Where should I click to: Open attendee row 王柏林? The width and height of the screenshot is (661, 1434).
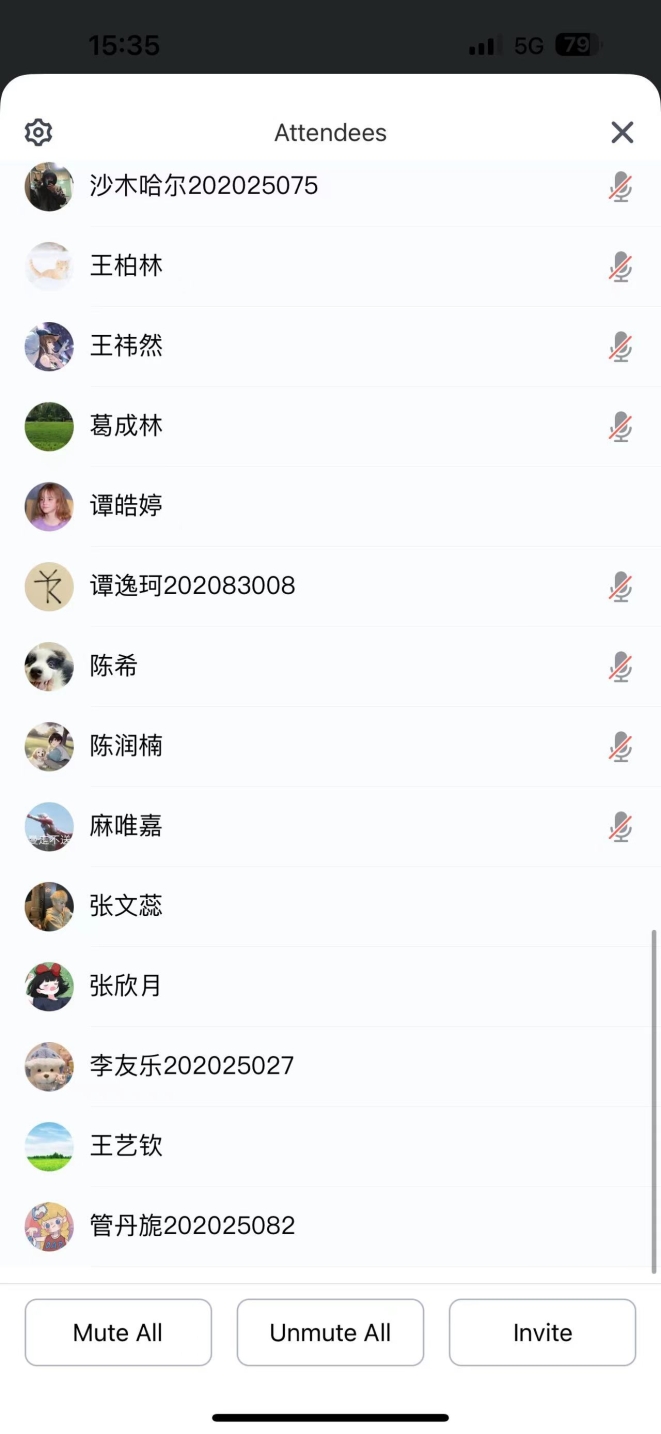tap(126, 266)
